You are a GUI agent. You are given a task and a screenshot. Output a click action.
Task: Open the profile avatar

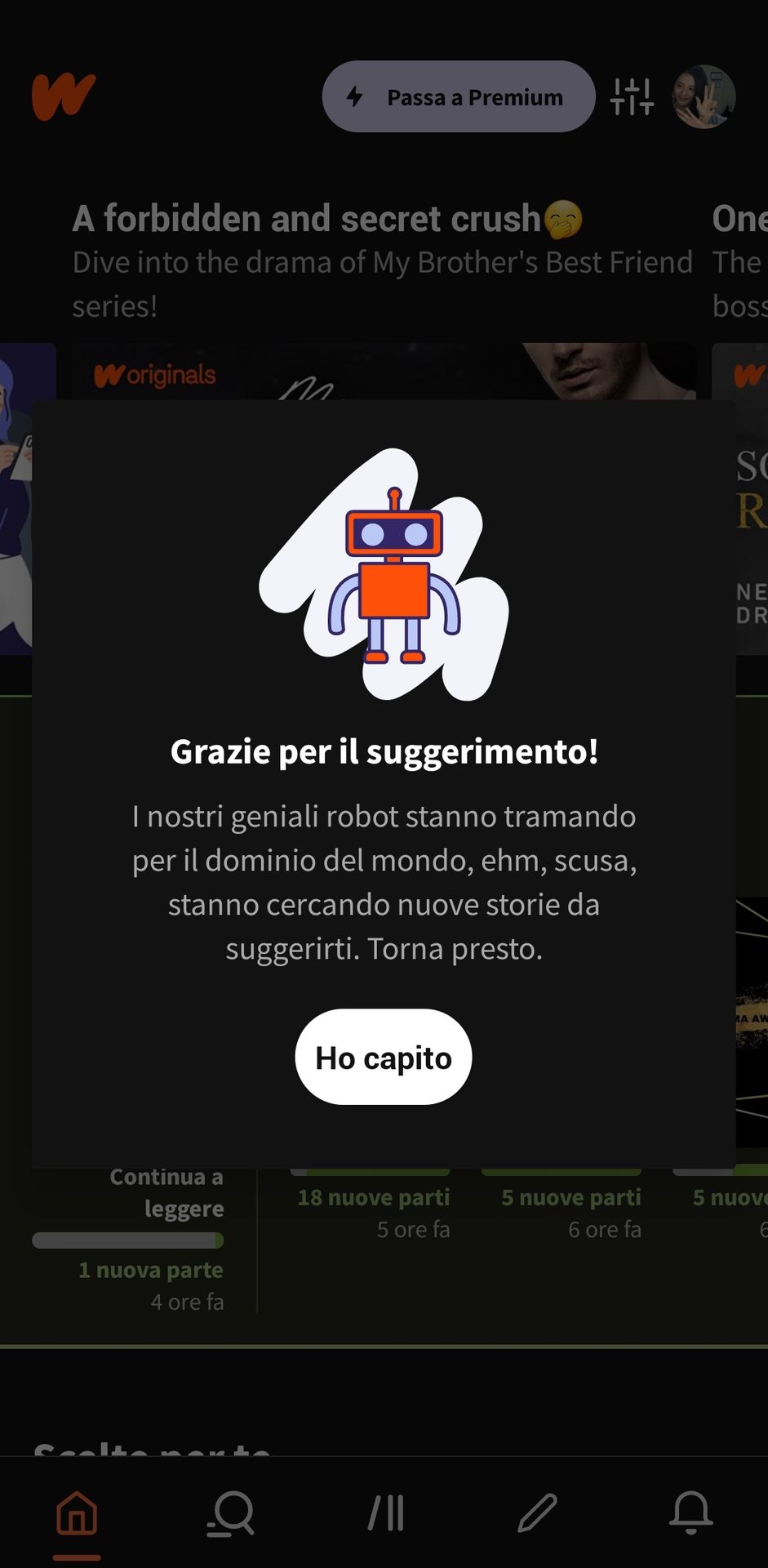click(x=704, y=96)
